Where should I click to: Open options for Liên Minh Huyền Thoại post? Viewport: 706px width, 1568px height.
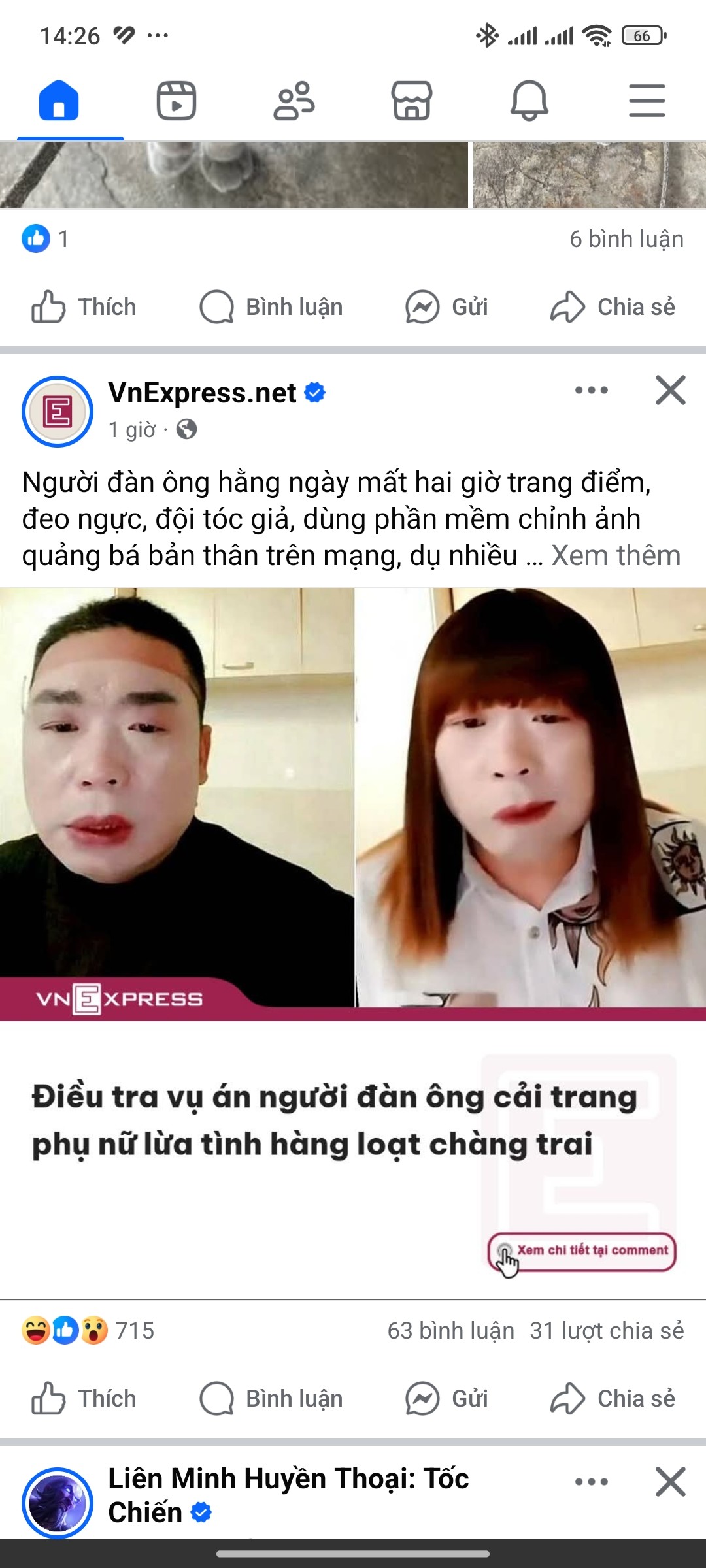pyautogui.click(x=592, y=1482)
